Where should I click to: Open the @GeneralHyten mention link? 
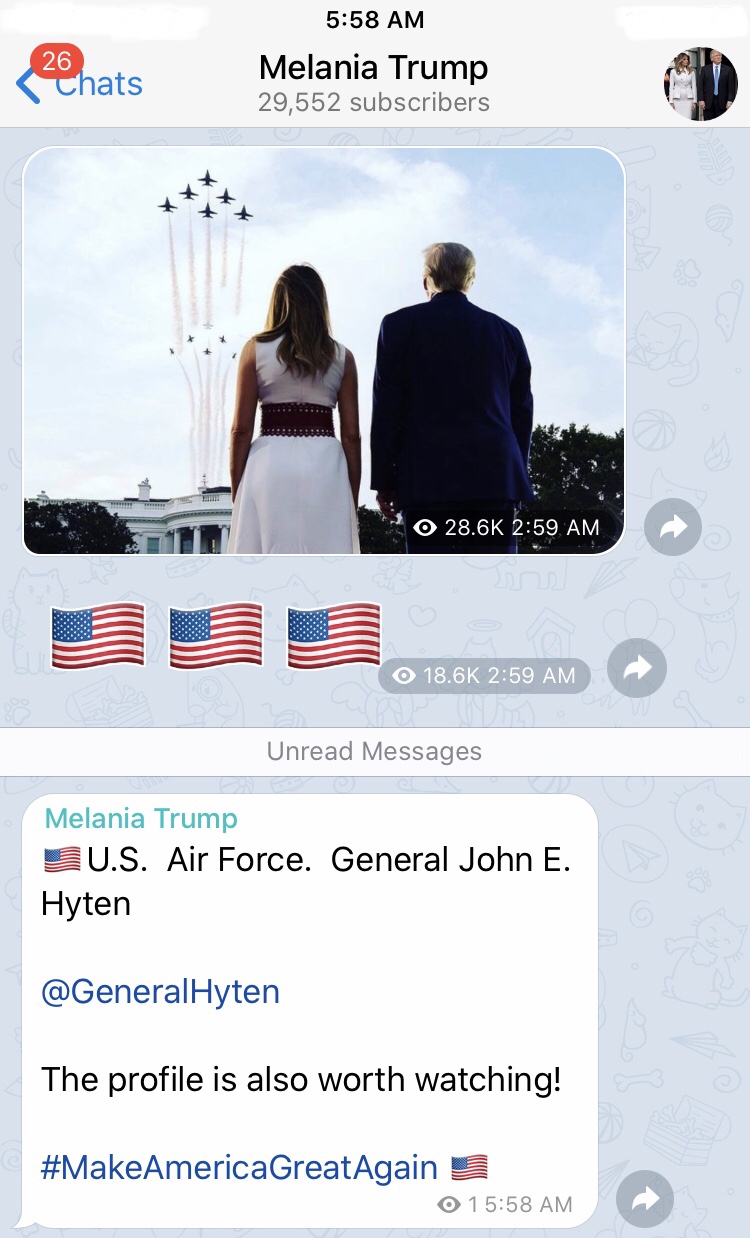[160, 992]
